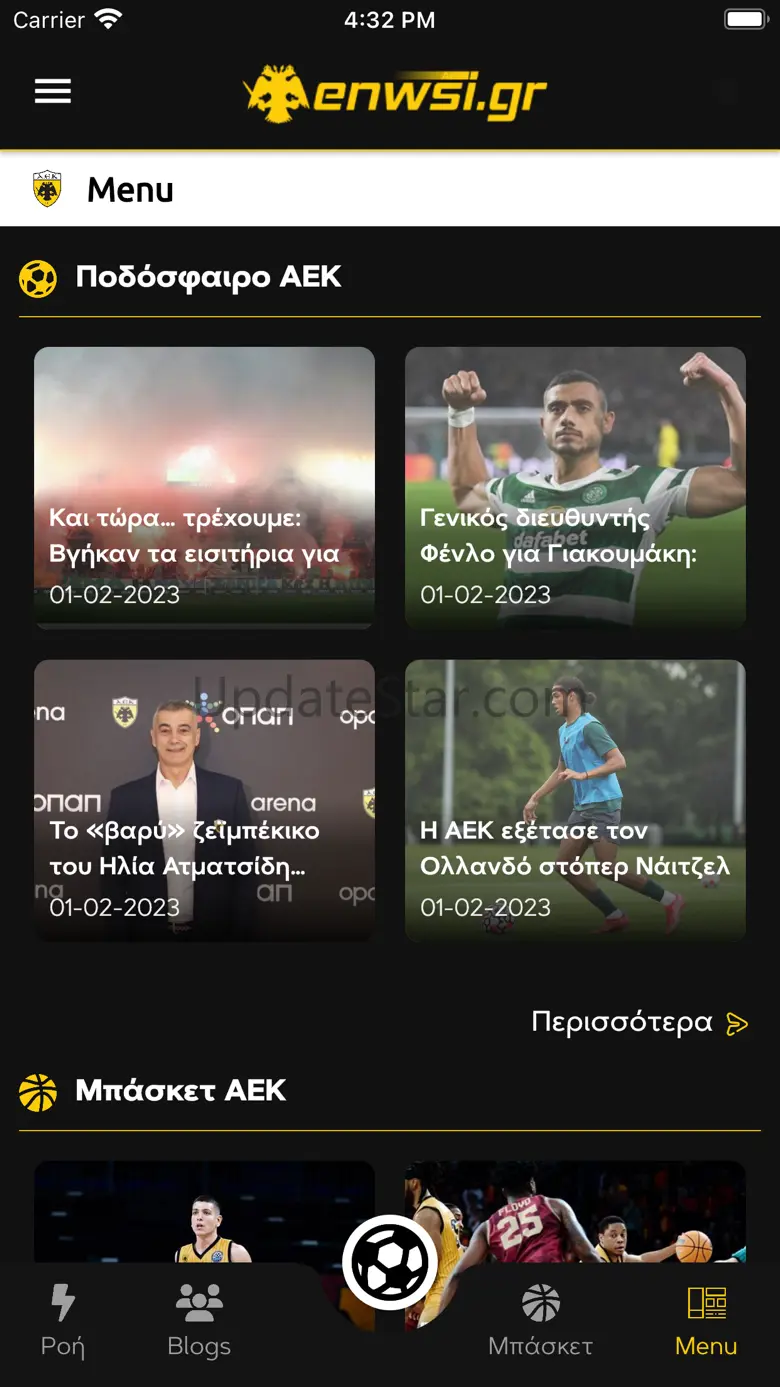Switch to the Ροή tab

coord(62,1322)
